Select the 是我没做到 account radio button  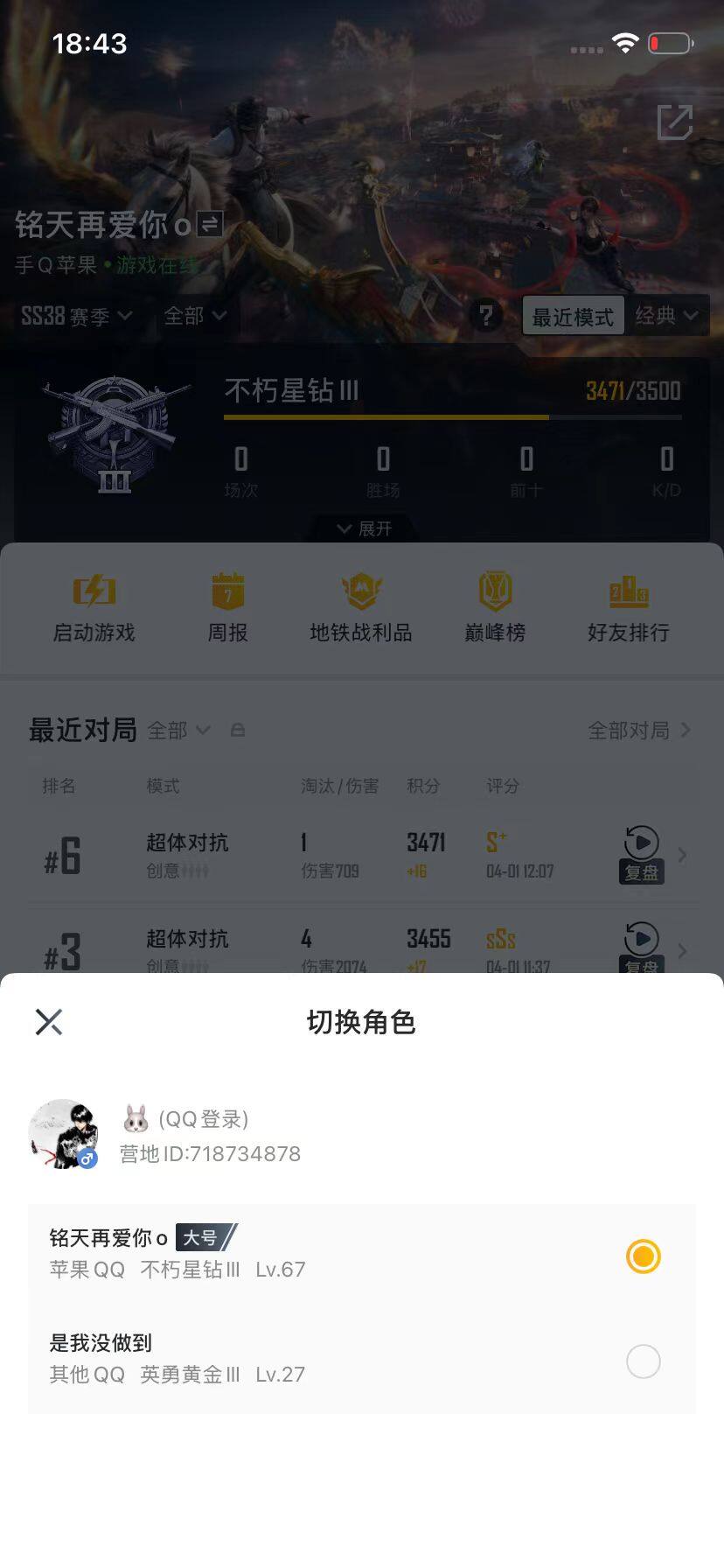pyautogui.click(x=643, y=1361)
